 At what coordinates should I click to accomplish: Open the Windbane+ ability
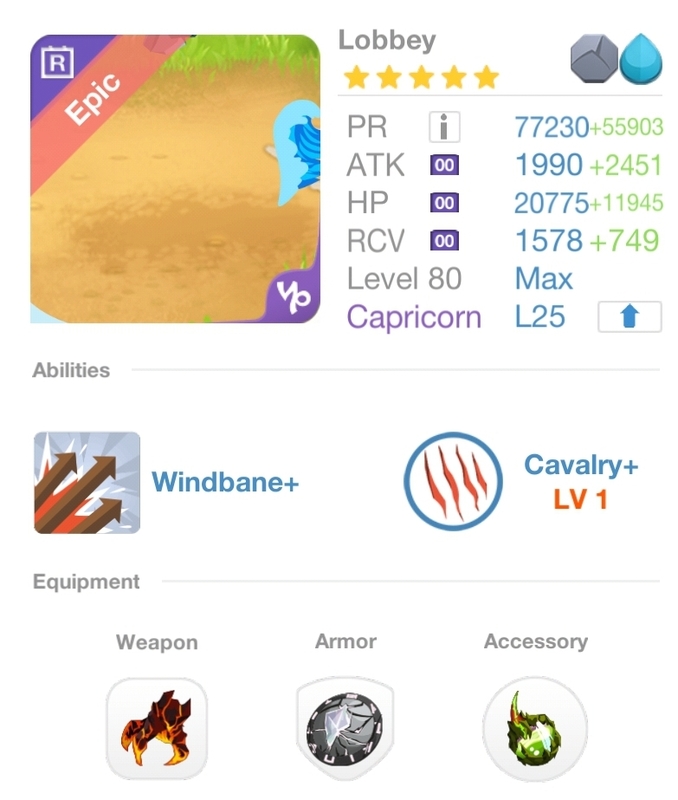(x=87, y=482)
